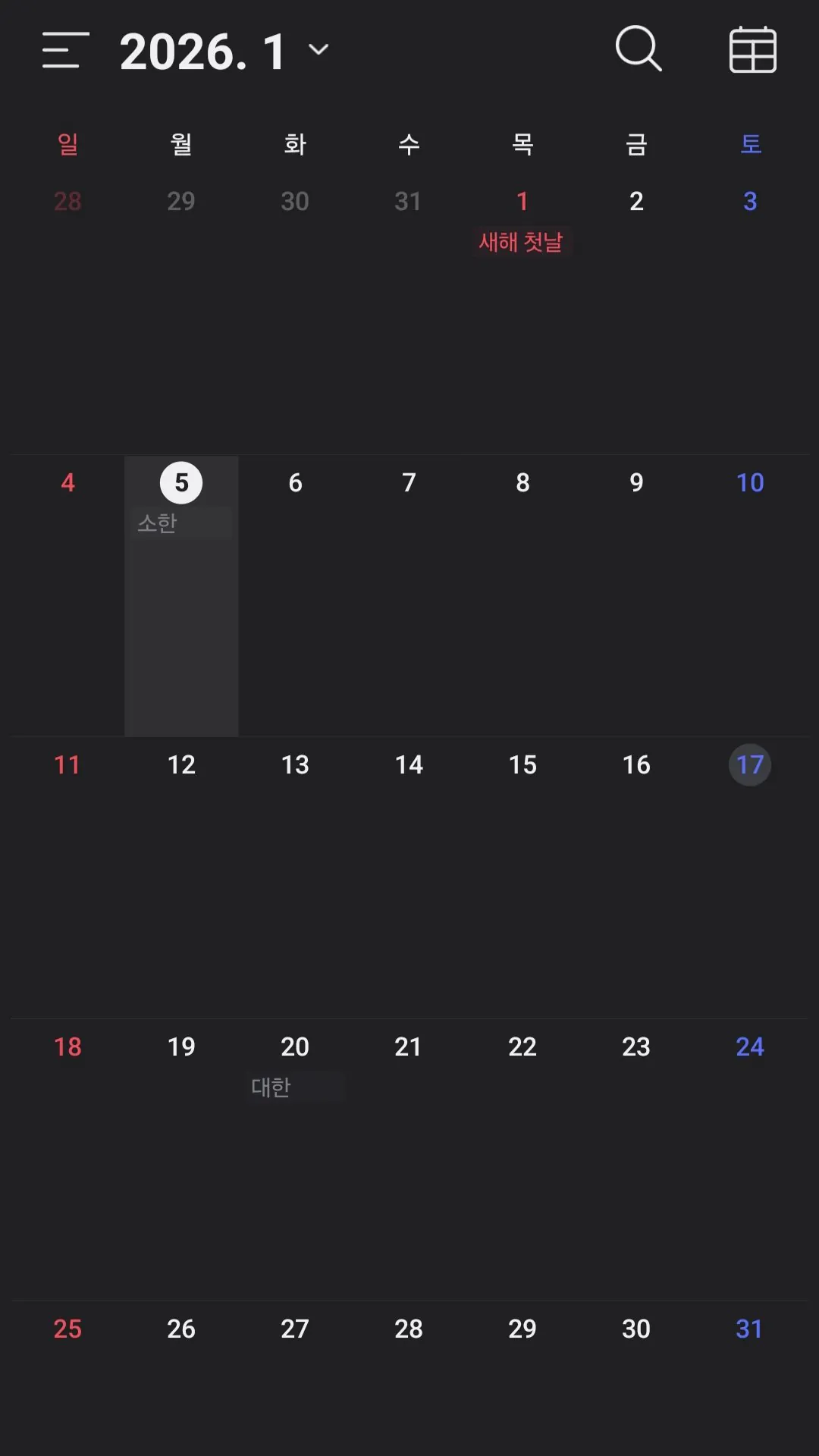Pick Thursday January 22
This screenshot has height=1456, width=819.
click(522, 1047)
